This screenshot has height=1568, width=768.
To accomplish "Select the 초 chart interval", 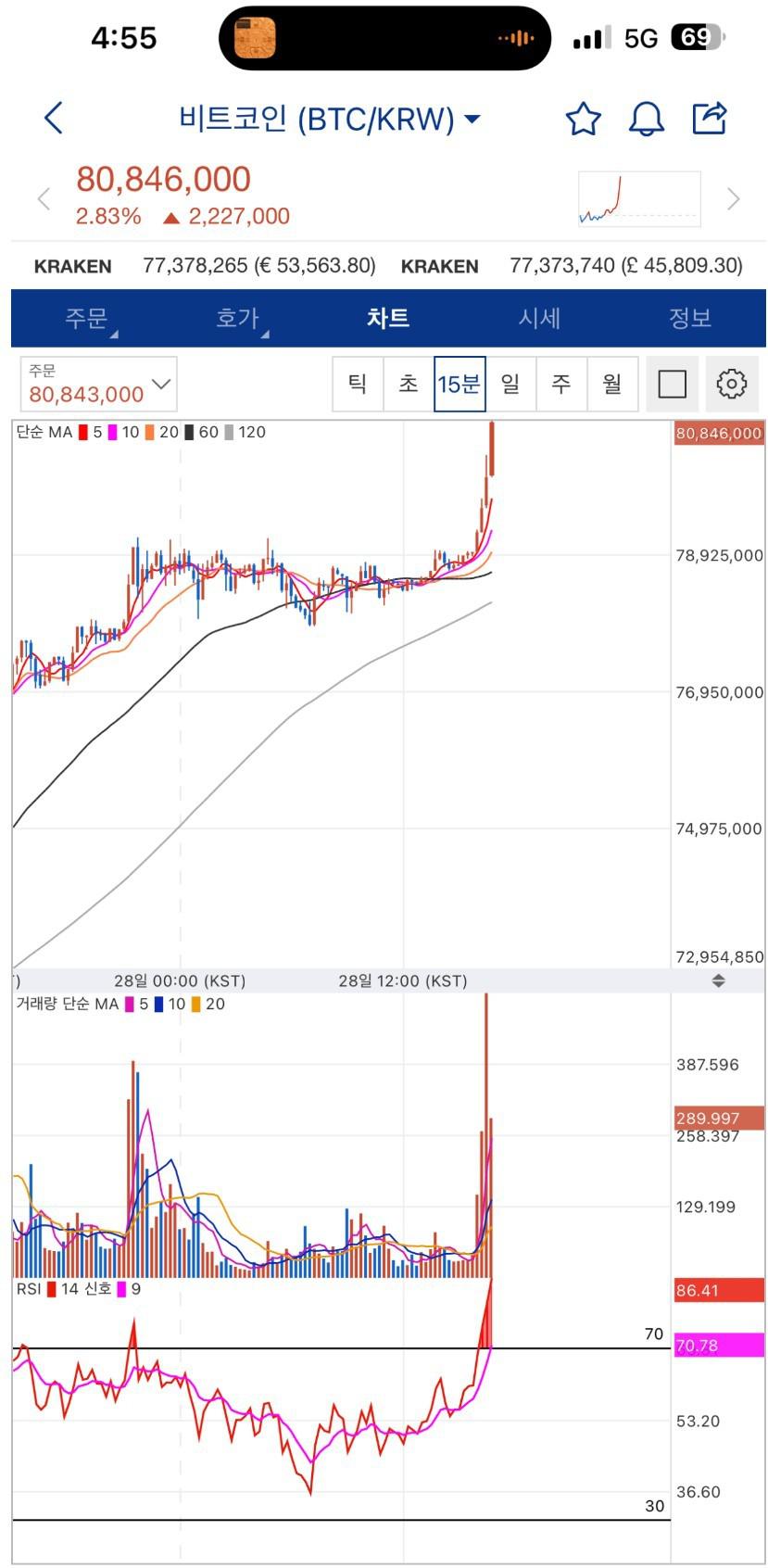I will pos(409,384).
